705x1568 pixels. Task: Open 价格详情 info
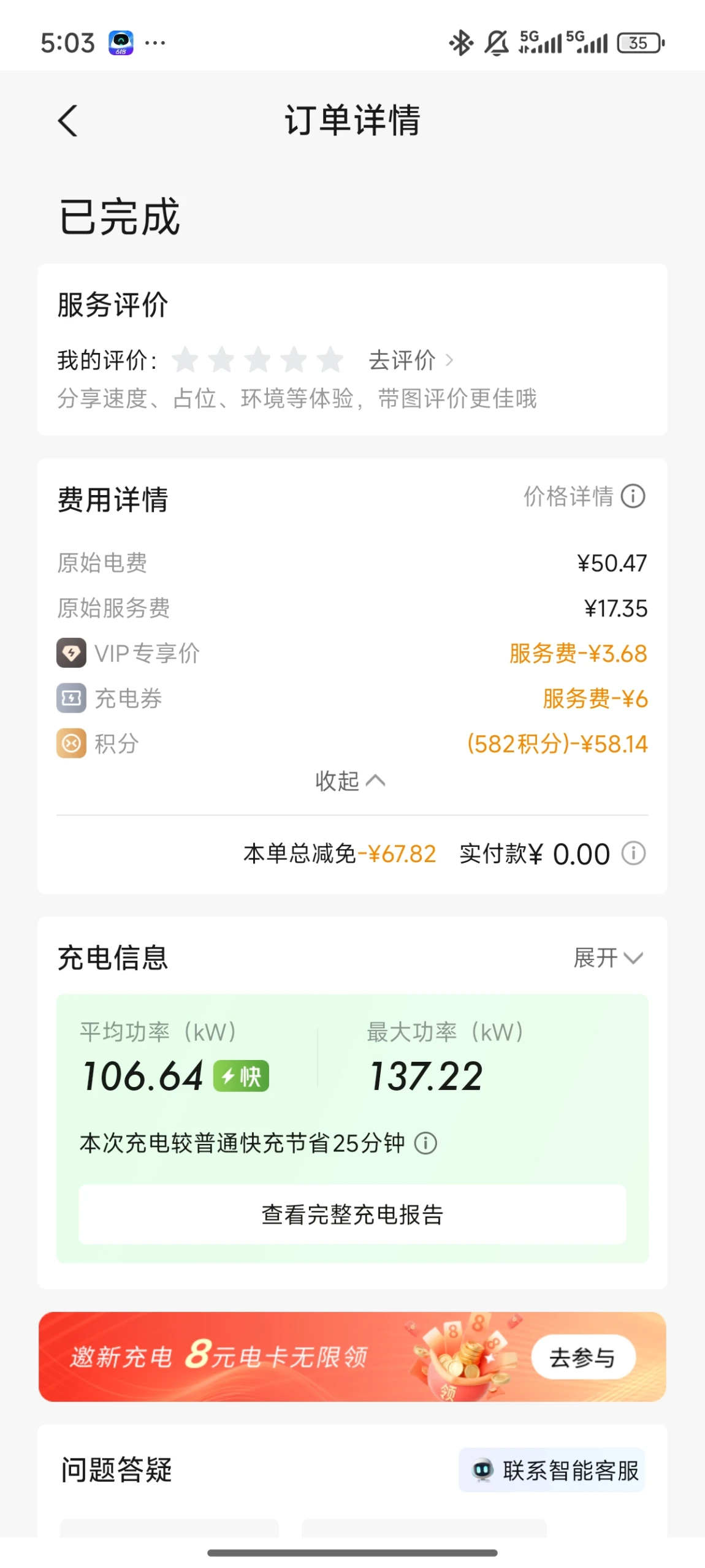pyautogui.click(x=584, y=496)
